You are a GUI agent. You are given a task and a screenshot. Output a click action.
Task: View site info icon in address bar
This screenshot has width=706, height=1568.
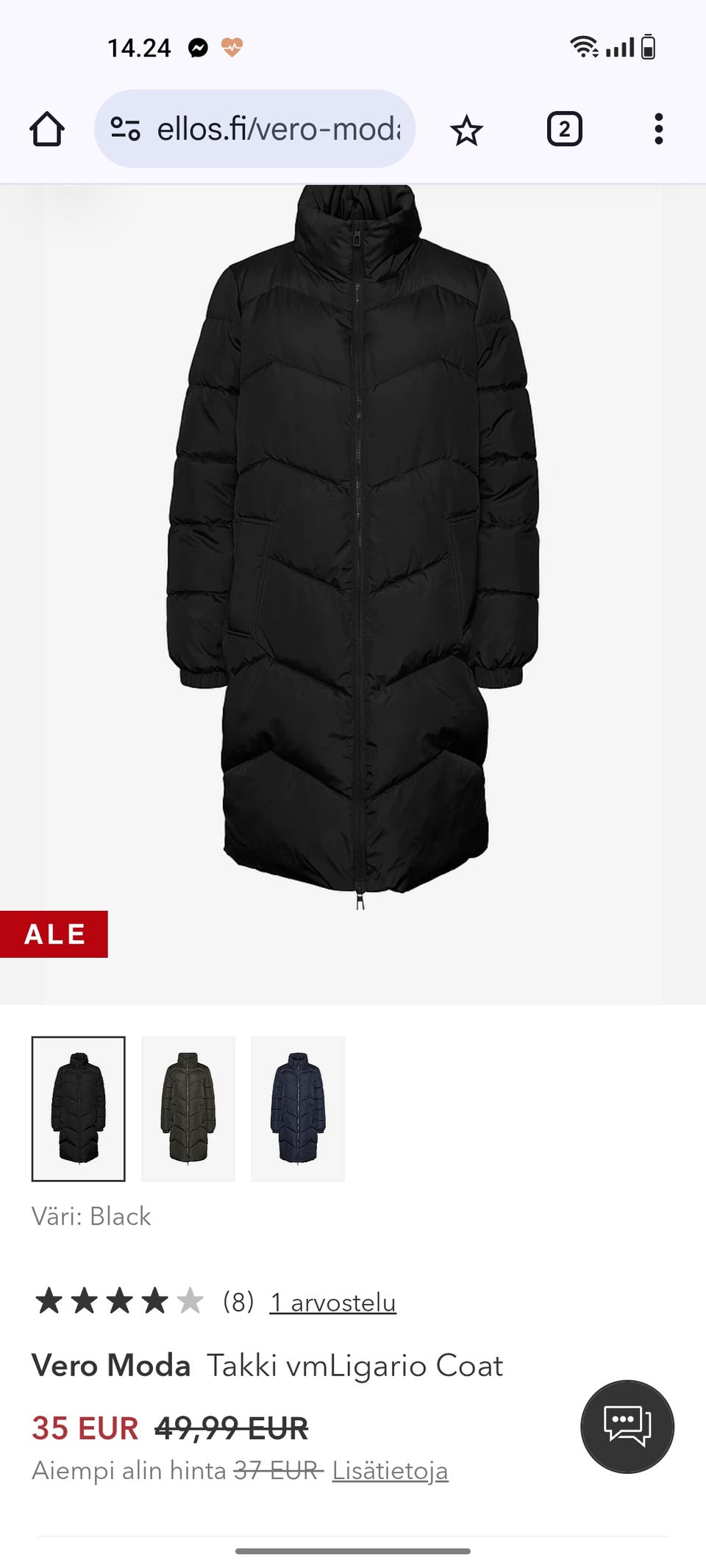coord(125,129)
